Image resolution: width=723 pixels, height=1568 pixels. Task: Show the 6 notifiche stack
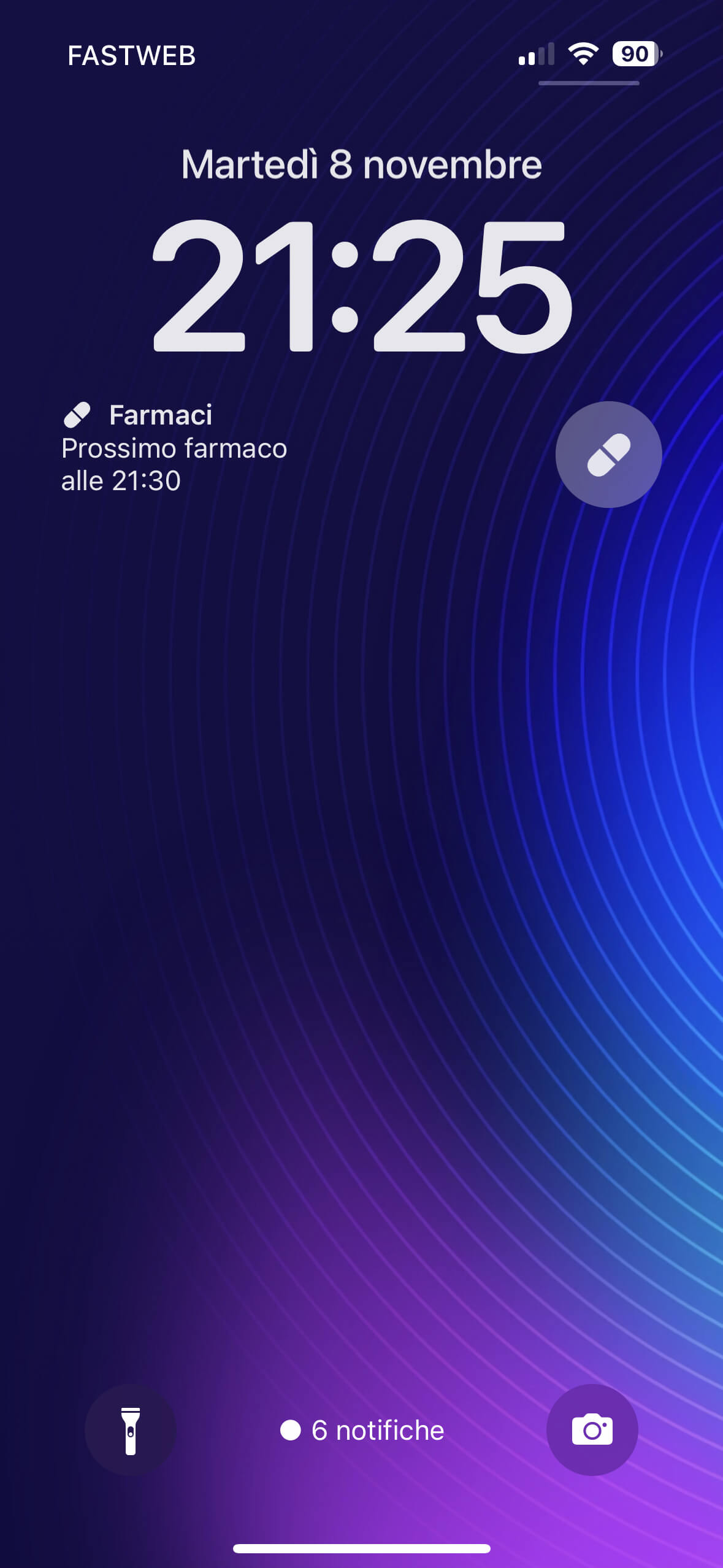click(362, 1430)
